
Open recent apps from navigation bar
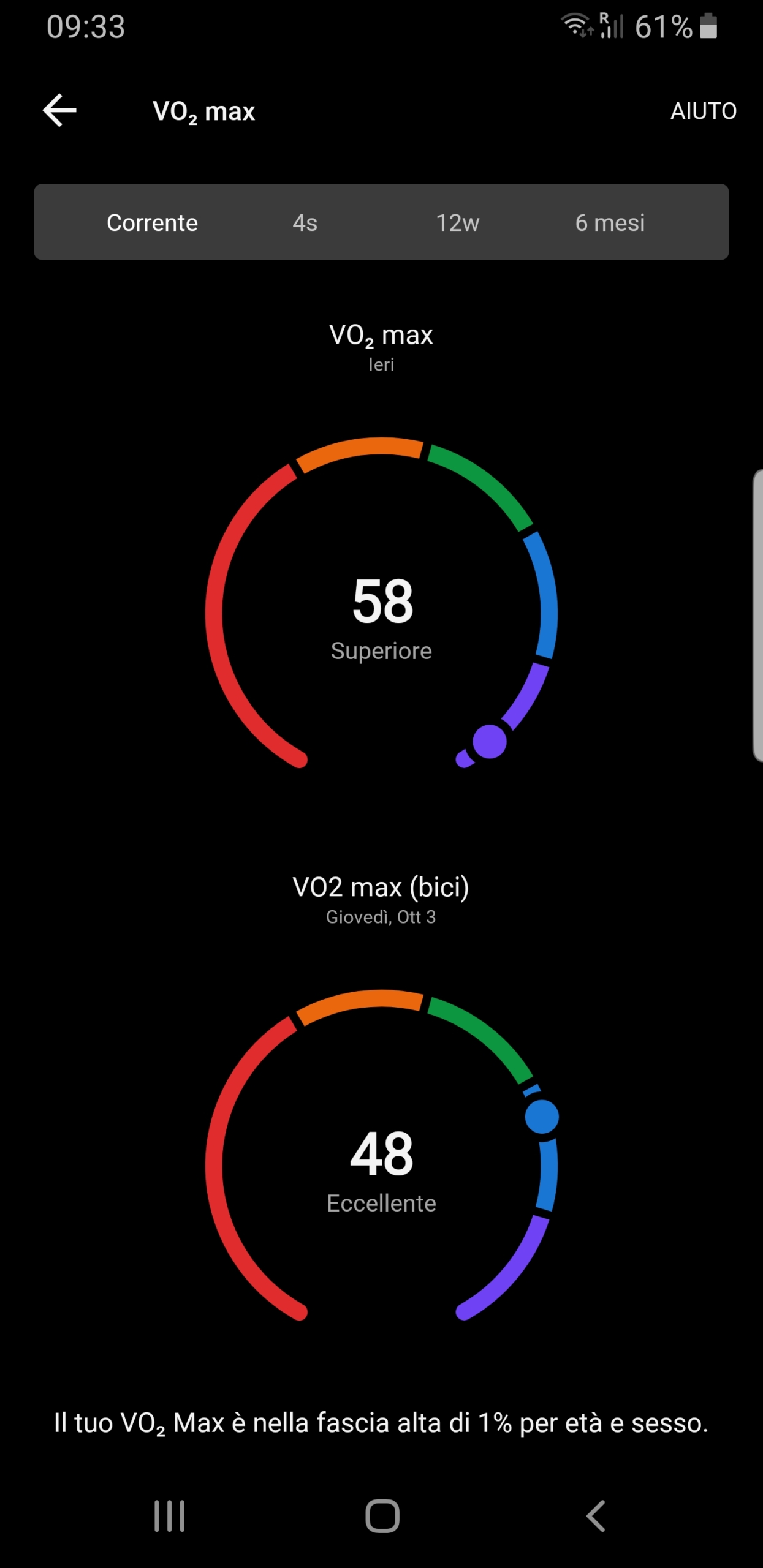point(169,1516)
